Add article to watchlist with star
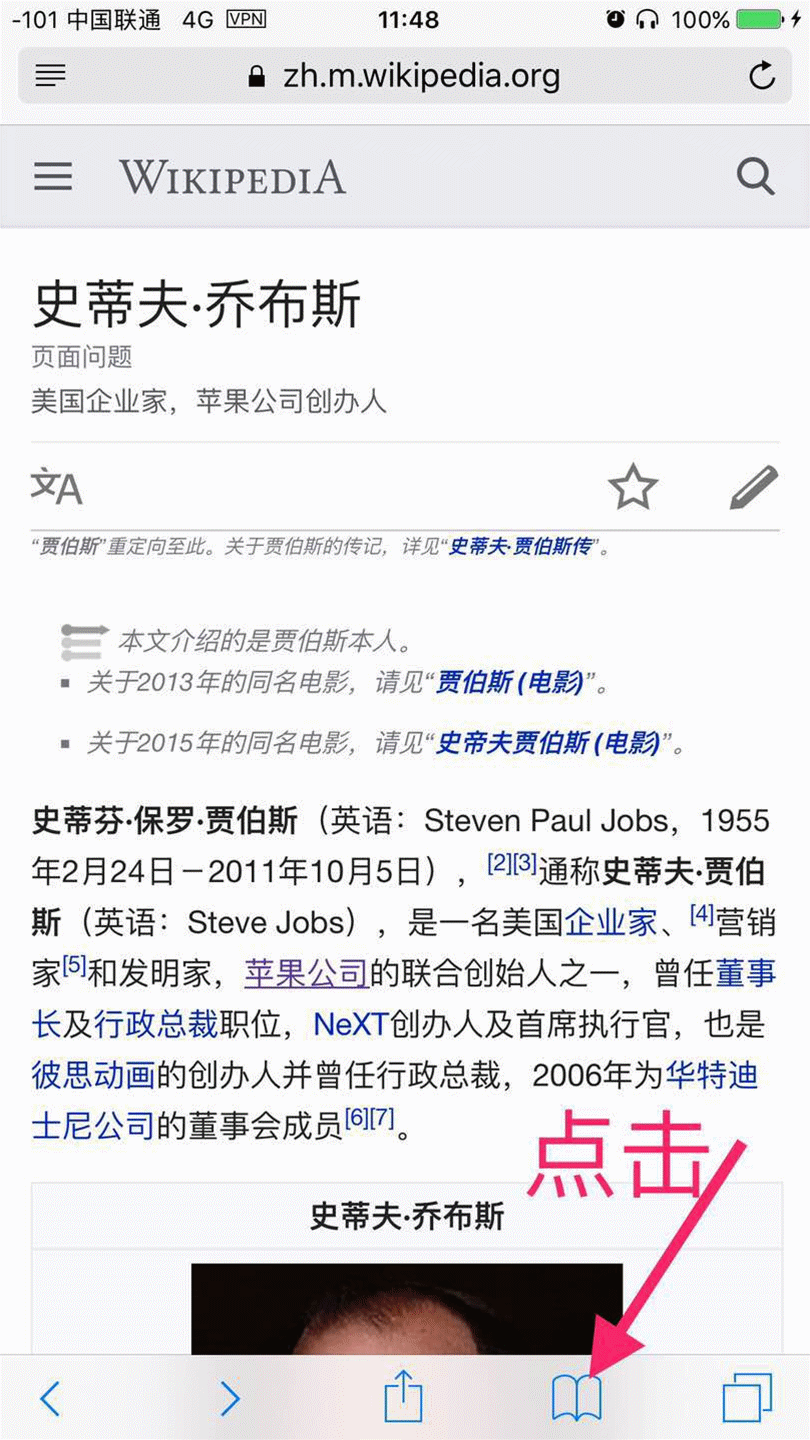This screenshot has width=810, height=1440. (633, 487)
